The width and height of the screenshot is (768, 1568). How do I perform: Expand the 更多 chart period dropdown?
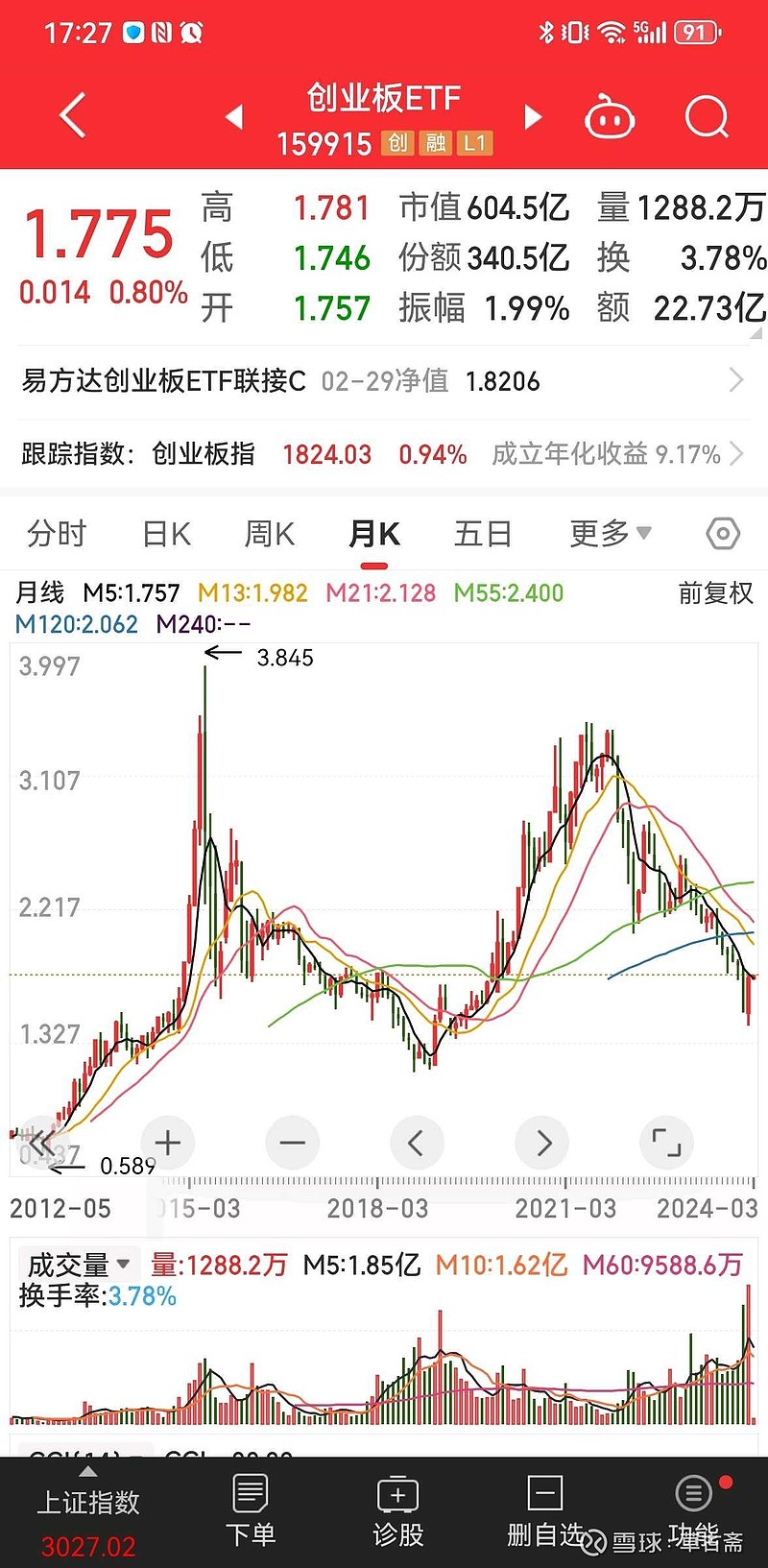(611, 534)
